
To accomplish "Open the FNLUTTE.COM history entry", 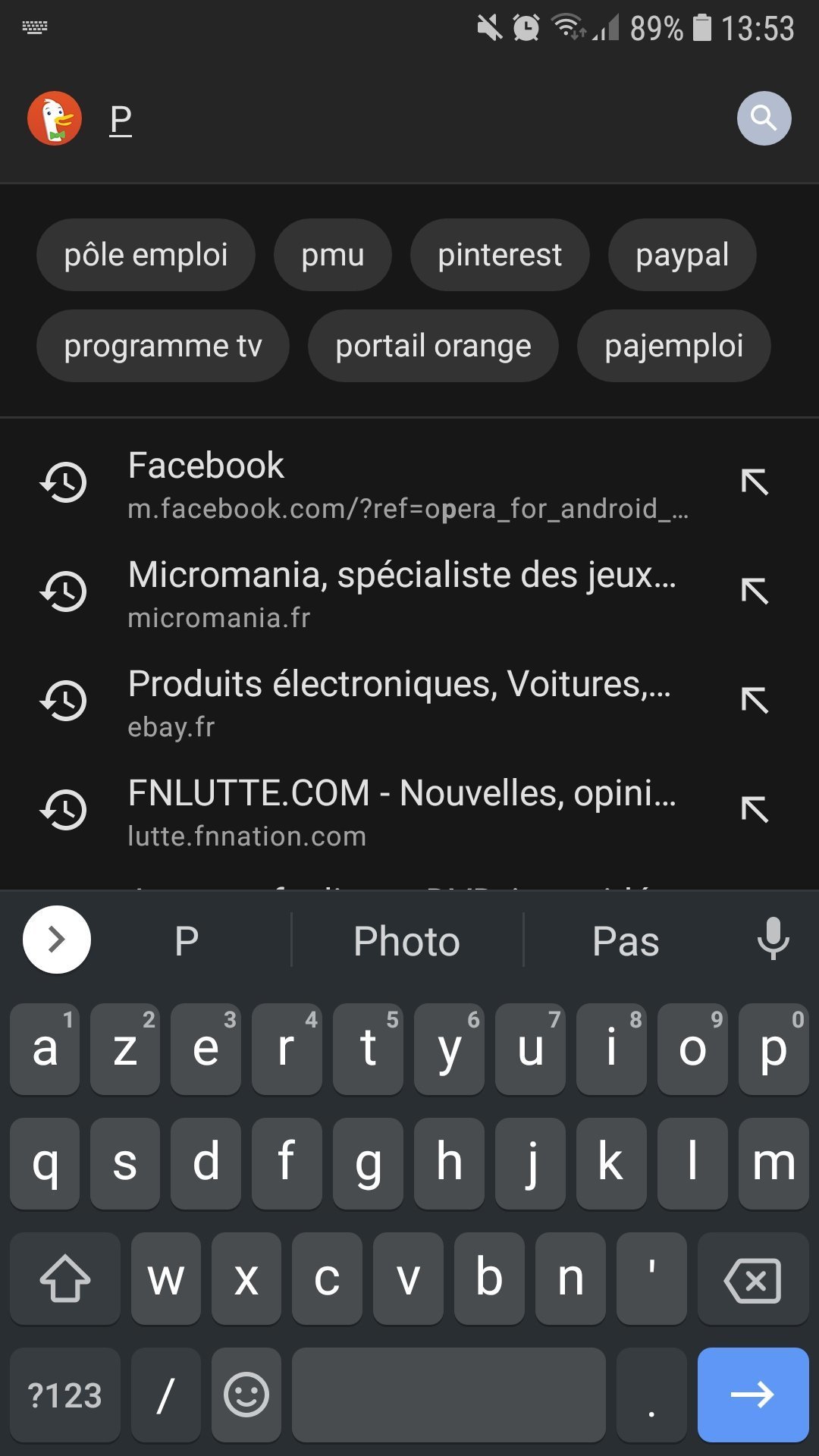I will (379, 811).
